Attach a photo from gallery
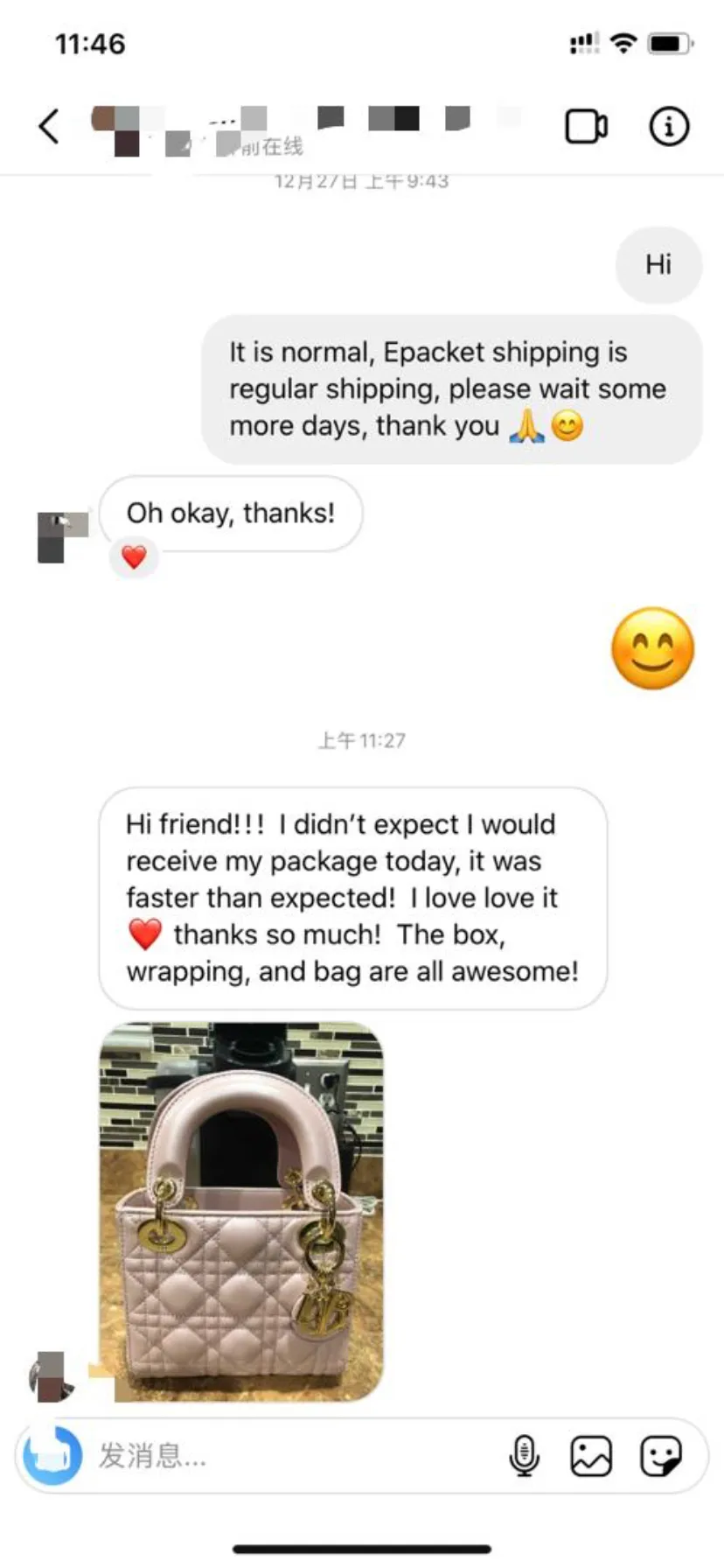 point(591,1457)
